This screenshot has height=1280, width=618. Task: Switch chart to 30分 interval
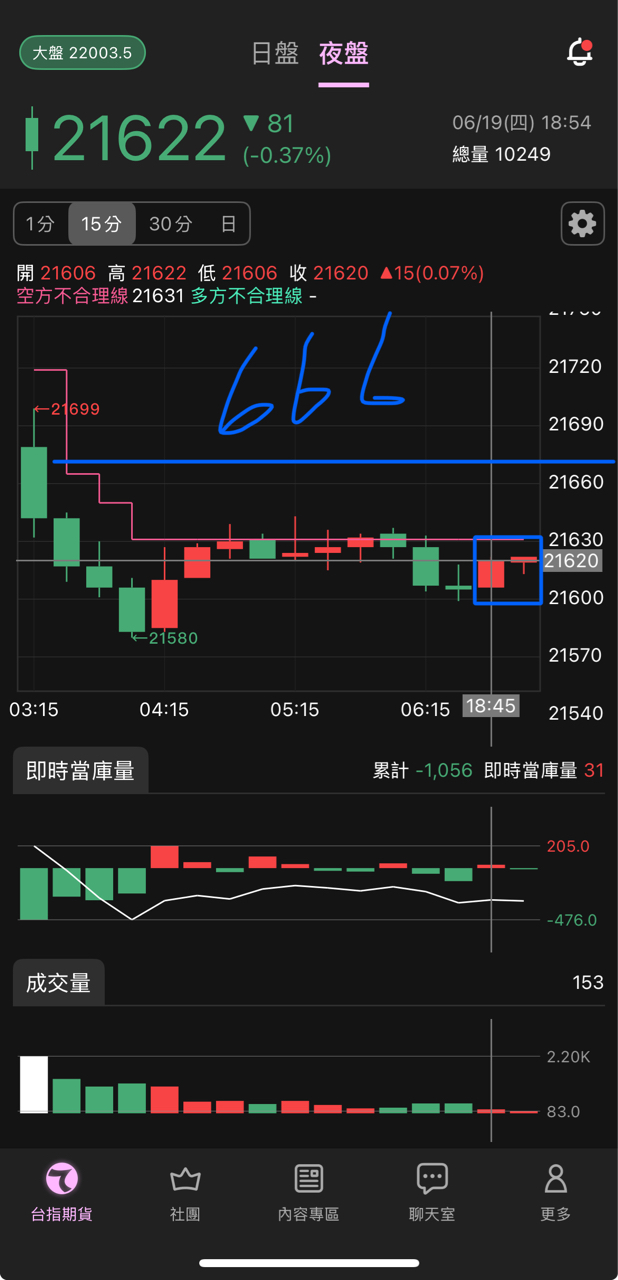tap(170, 224)
